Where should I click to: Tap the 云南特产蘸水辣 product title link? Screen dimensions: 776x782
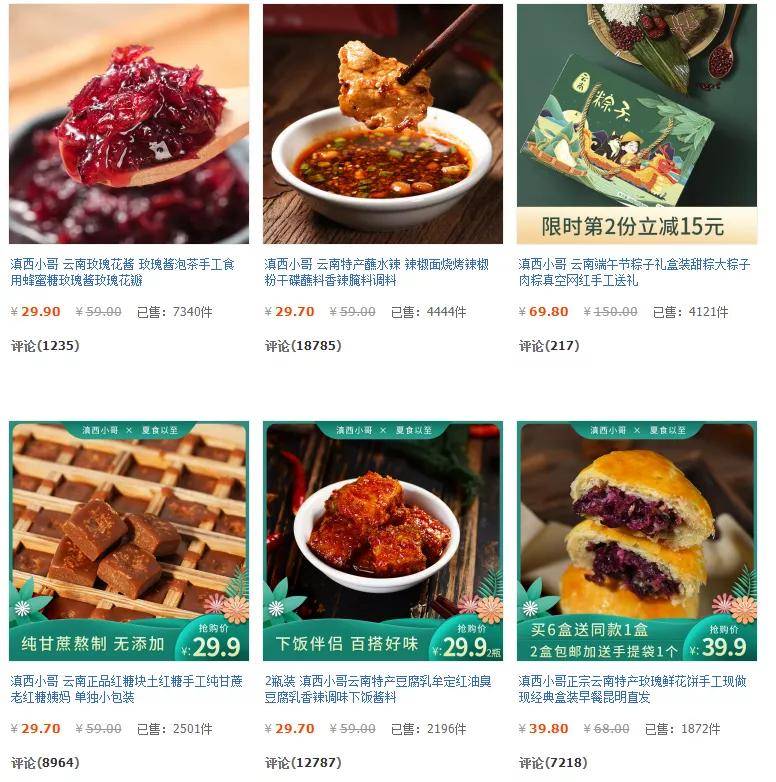pos(377,272)
